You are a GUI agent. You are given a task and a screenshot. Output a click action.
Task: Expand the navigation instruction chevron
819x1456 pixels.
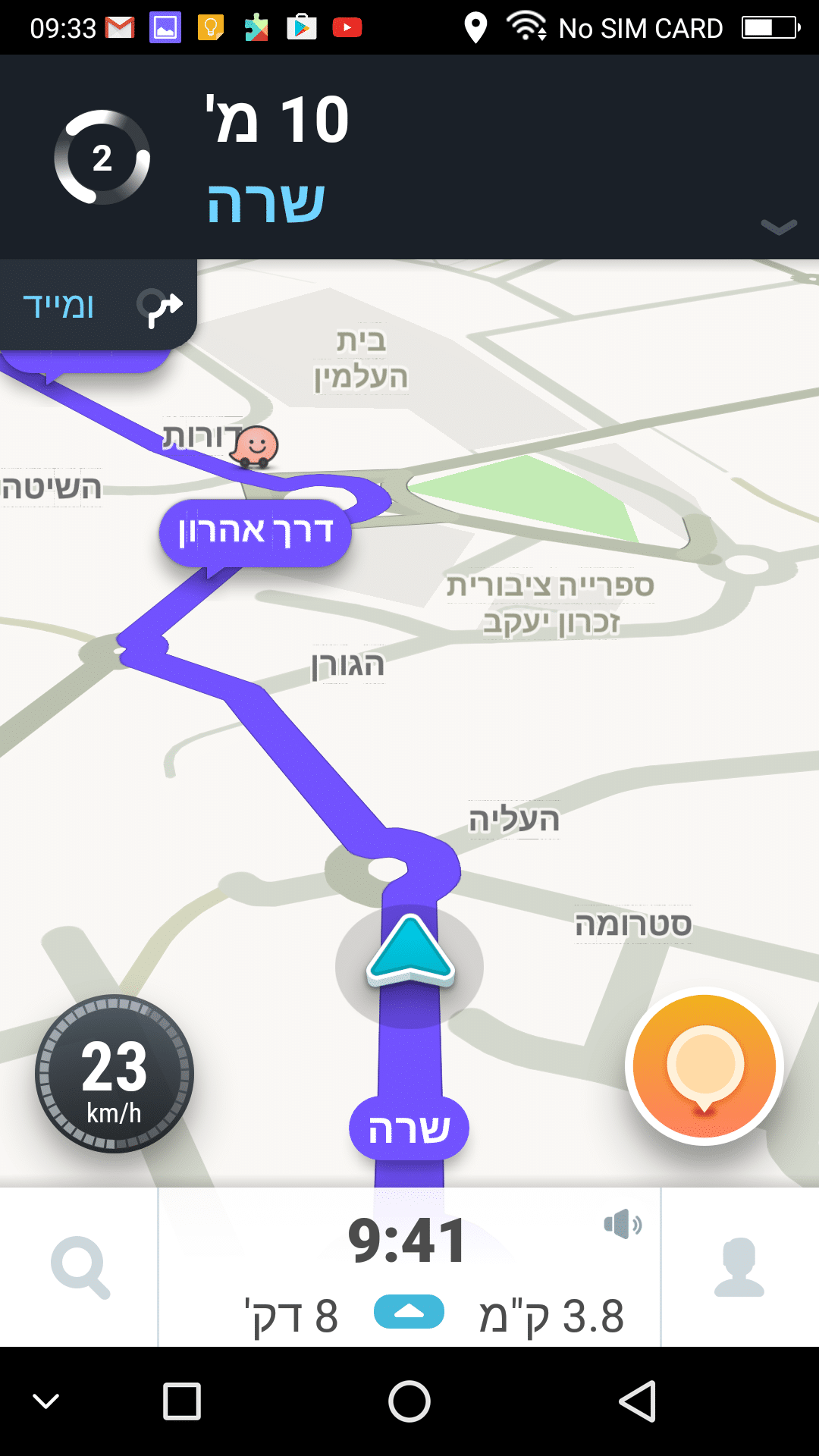click(779, 227)
